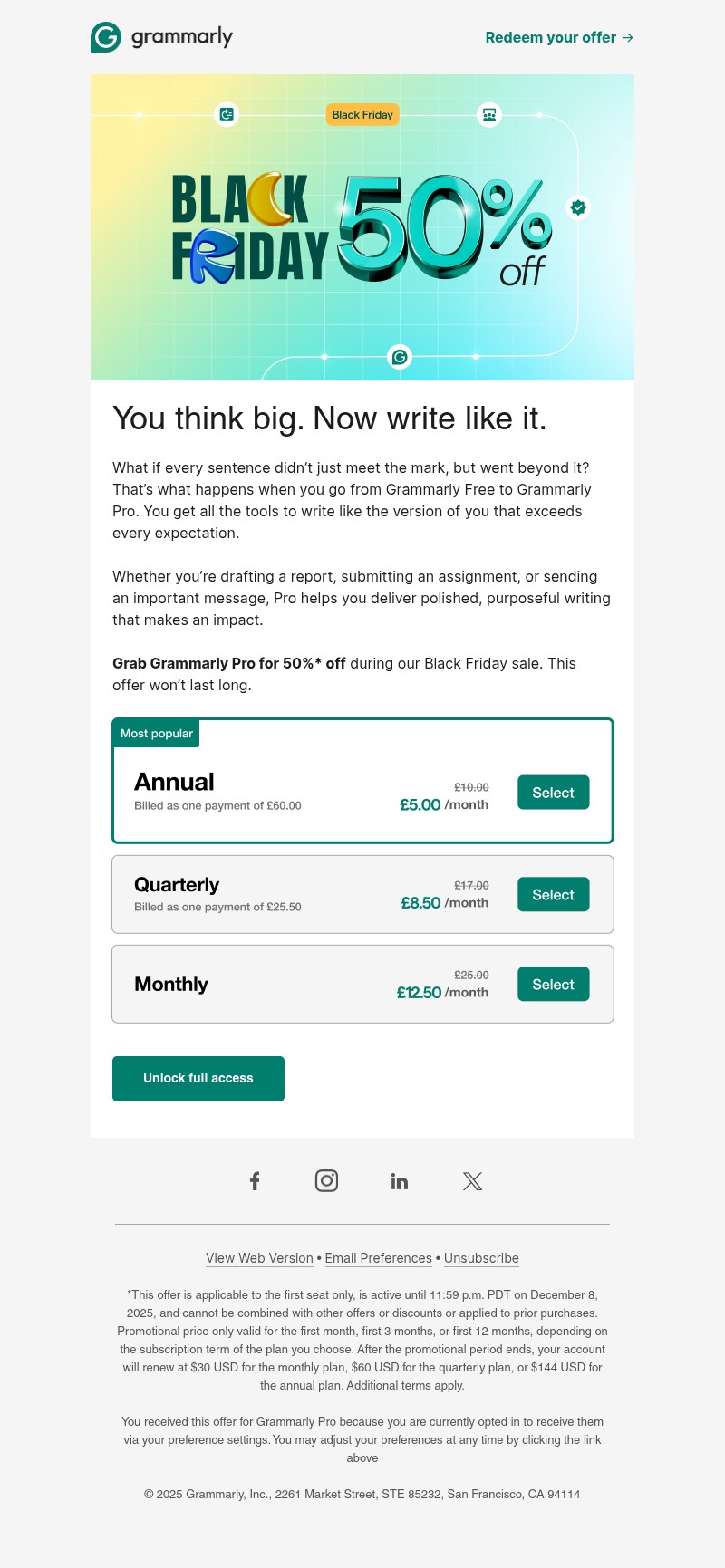Click the Grammarly logo in the header
The height and width of the screenshot is (1568, 725).
(161, 37)
